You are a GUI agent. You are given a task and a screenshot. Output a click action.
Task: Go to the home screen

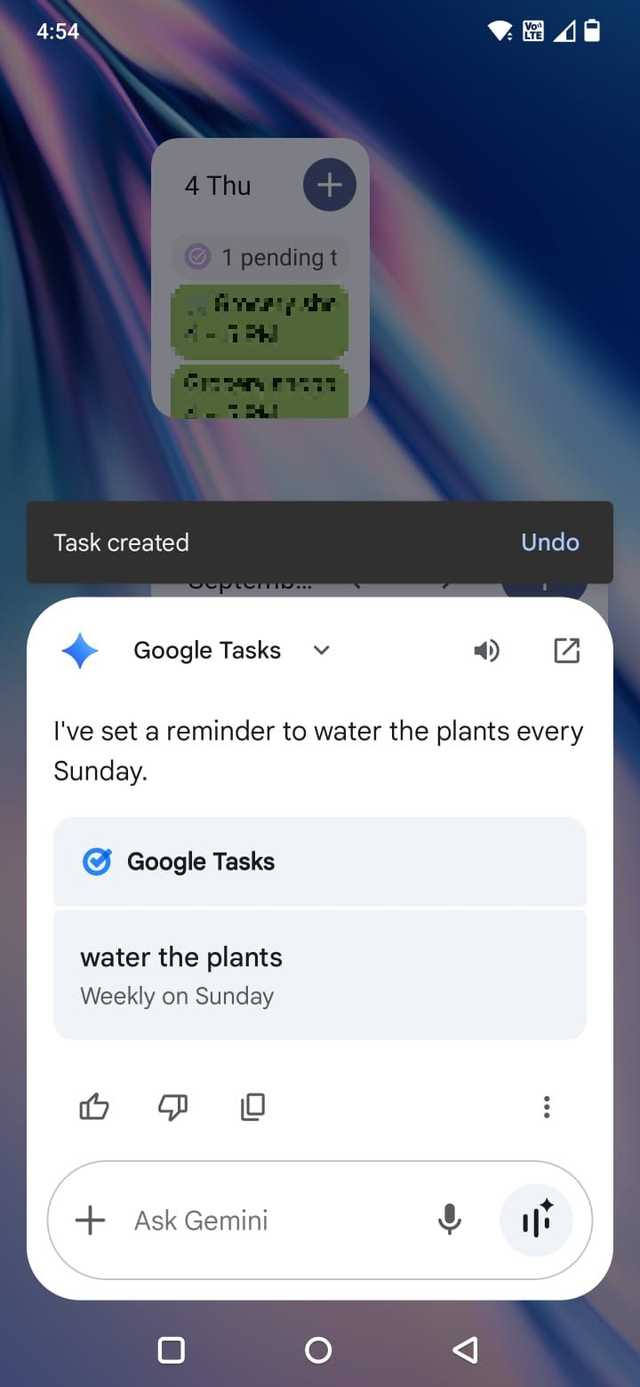click(318, 1350)
